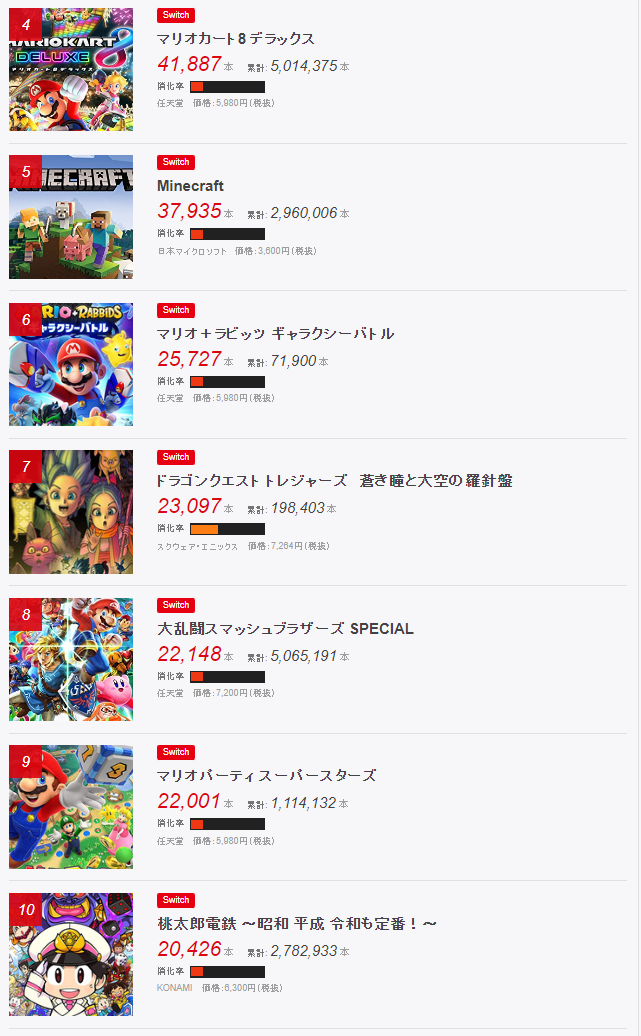
Task: Tap the マリオカート8 デラックス title
Action: pos(236,39)
